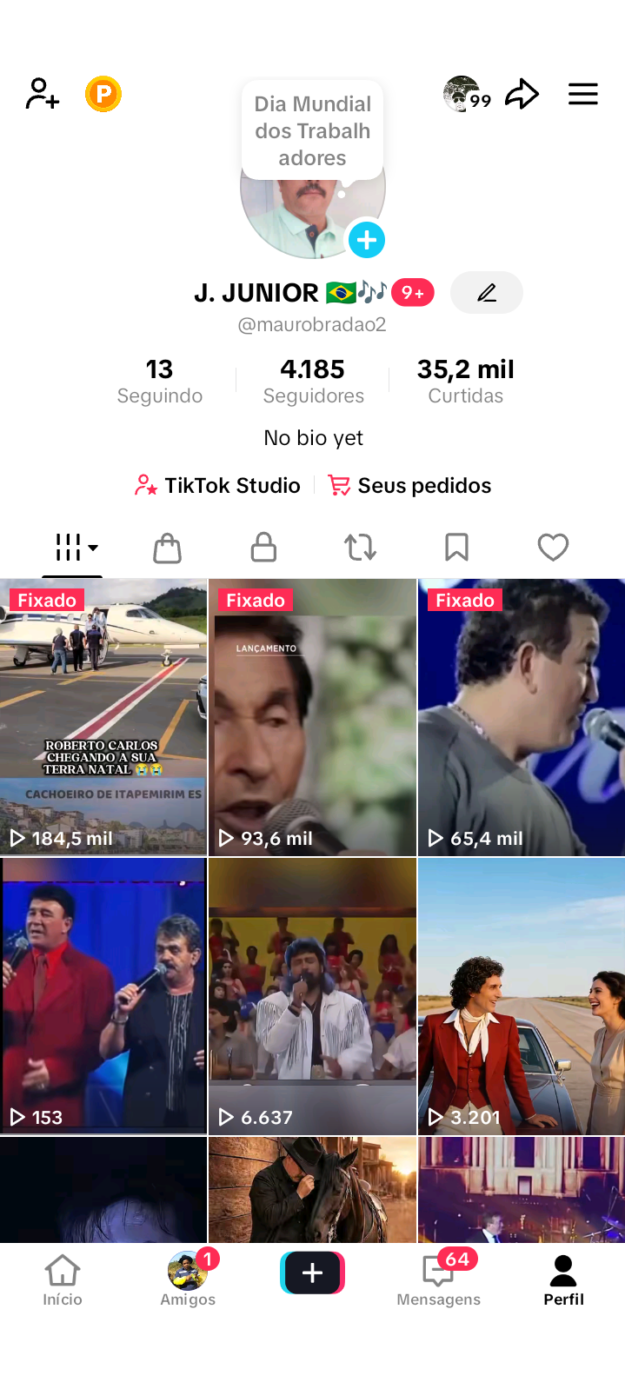View the 4.185 Seguidores list
The image size is (625, 1389).
(313, 381)
